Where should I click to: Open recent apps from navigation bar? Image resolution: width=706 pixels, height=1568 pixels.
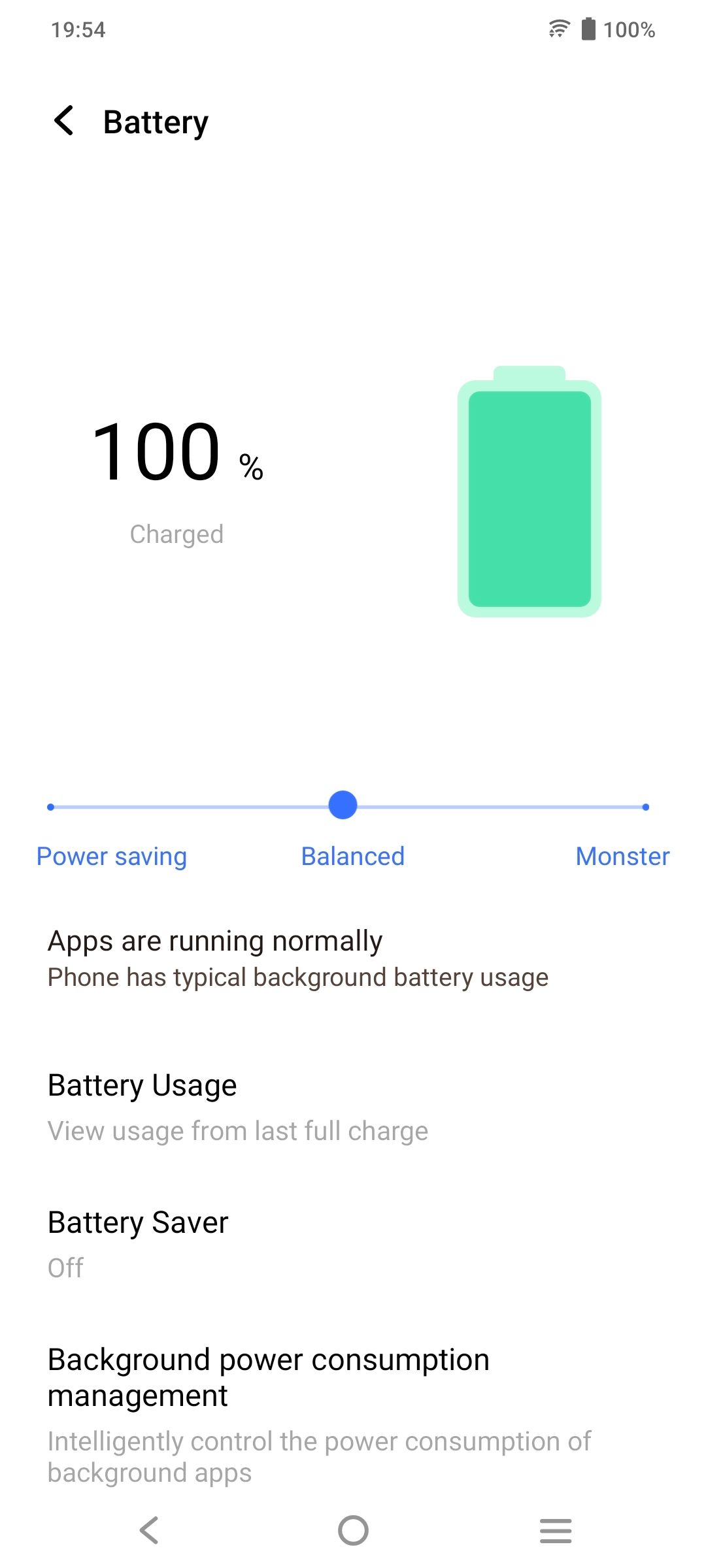pyautogui.click(x=556, y=1530)
